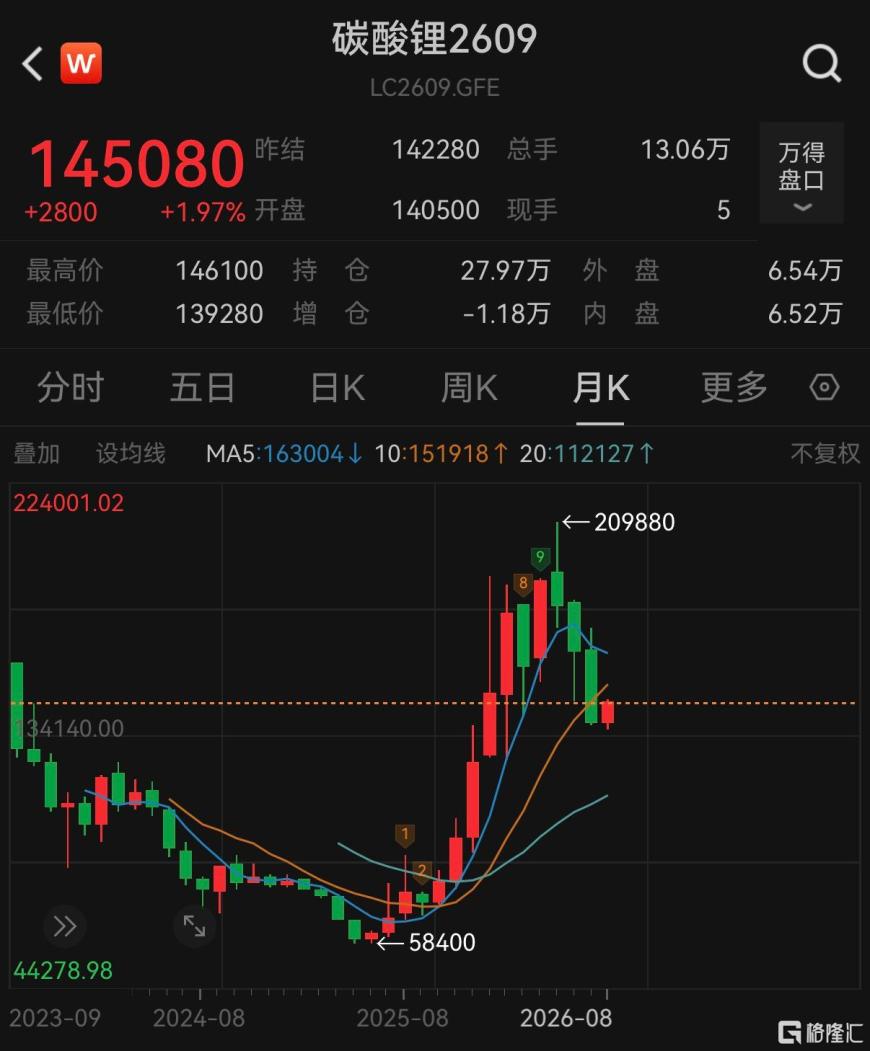The width and height of the screenshot is (870, 1051).
Task: Tap 叠加 to overlay another instrument
Action: (37, 454)
